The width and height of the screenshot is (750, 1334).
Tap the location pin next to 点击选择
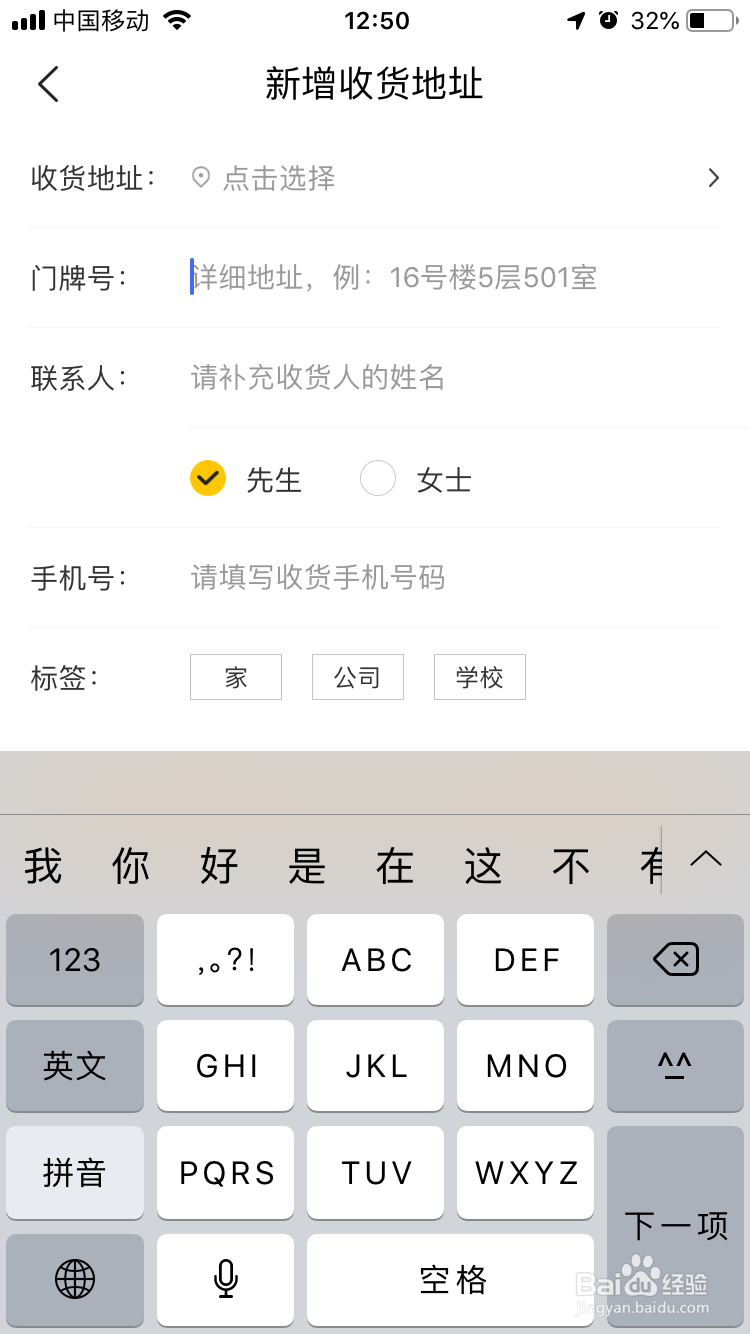(200, 178)
